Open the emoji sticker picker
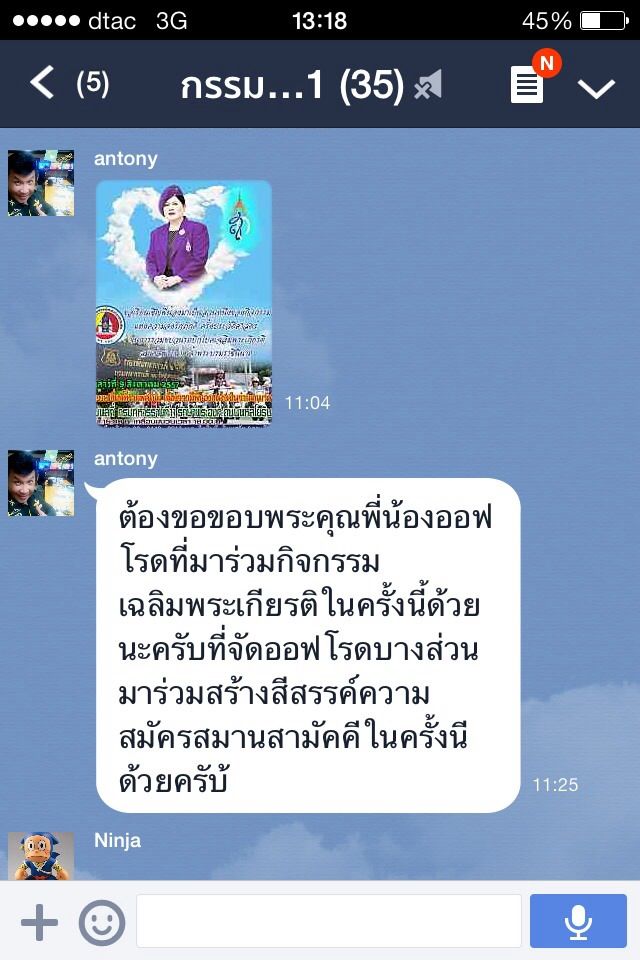This screenshot has height=960, width=640. 102,921
